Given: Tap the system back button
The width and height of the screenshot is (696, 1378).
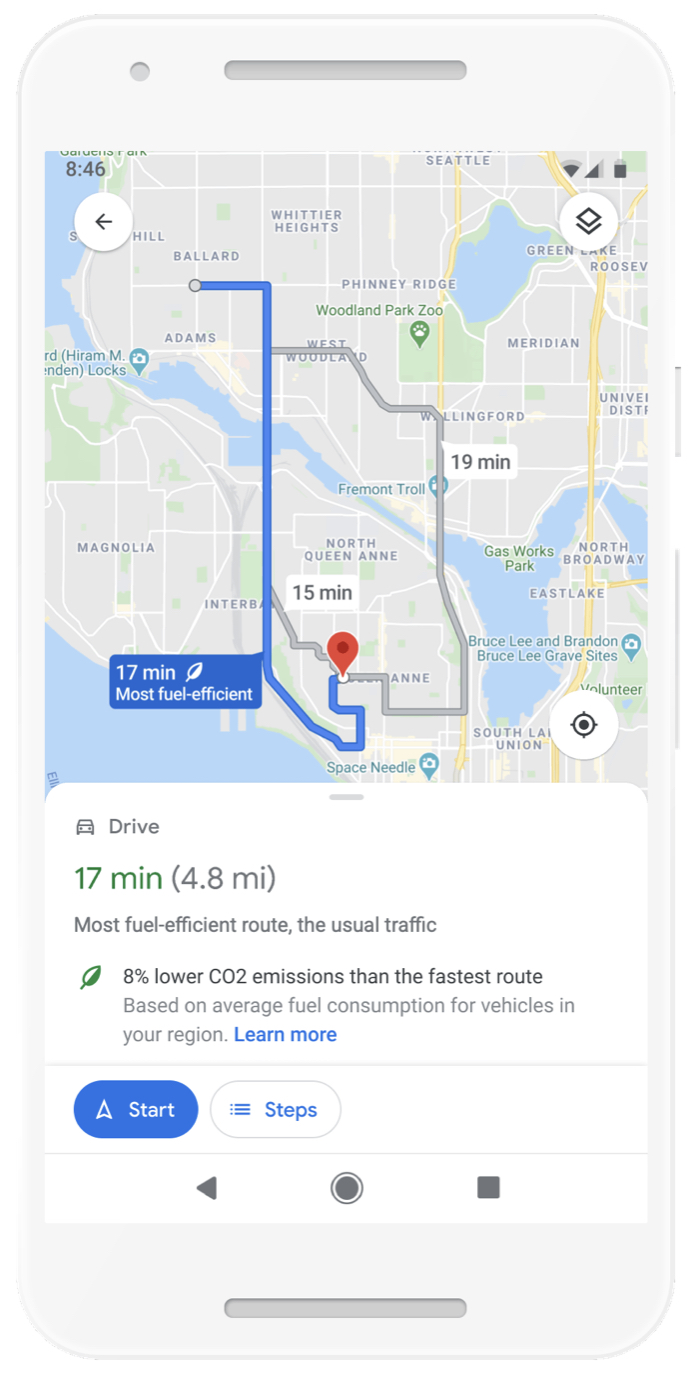Looking at the screenshot, I should click(x=207, y=1187).
